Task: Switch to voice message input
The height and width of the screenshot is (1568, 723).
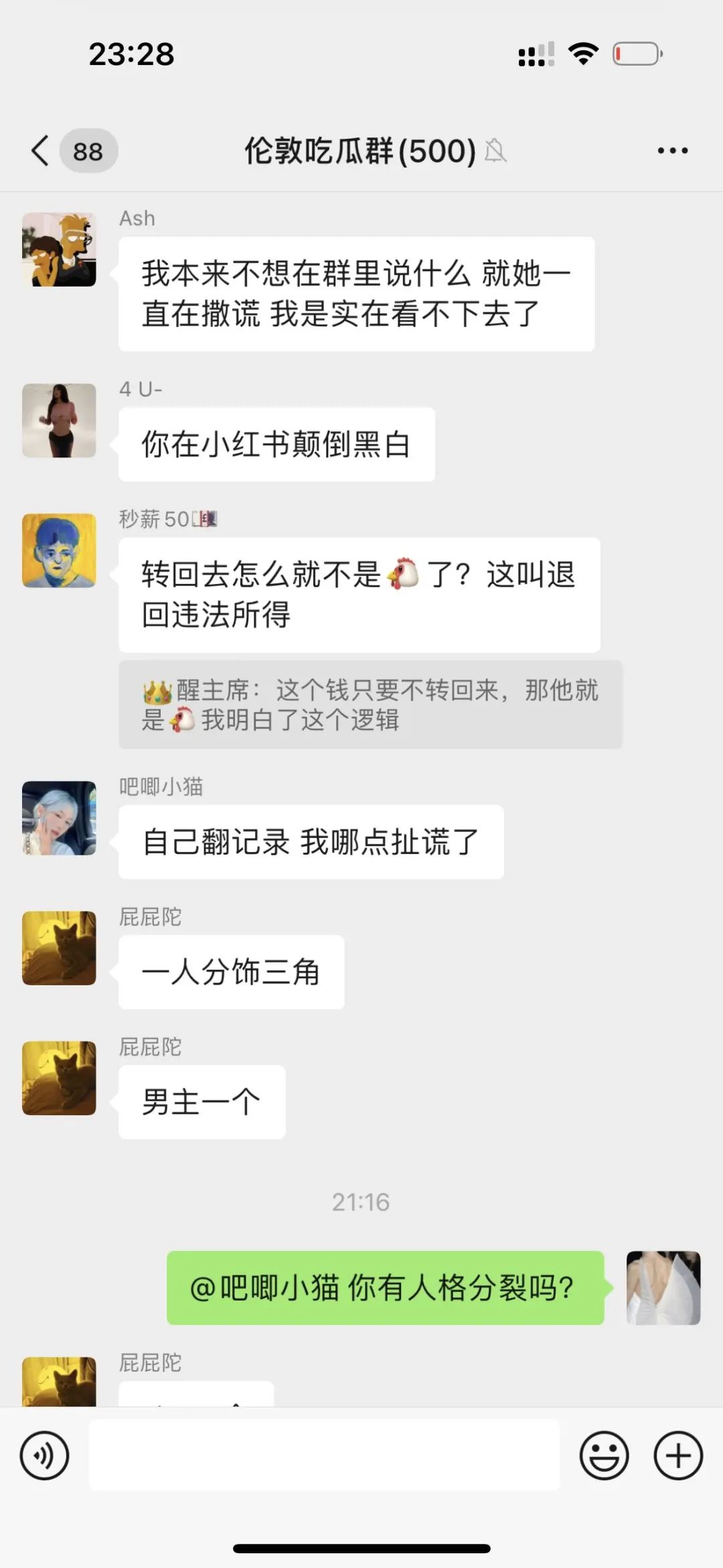Action: pyautogui.click(x=44, y=1455)
